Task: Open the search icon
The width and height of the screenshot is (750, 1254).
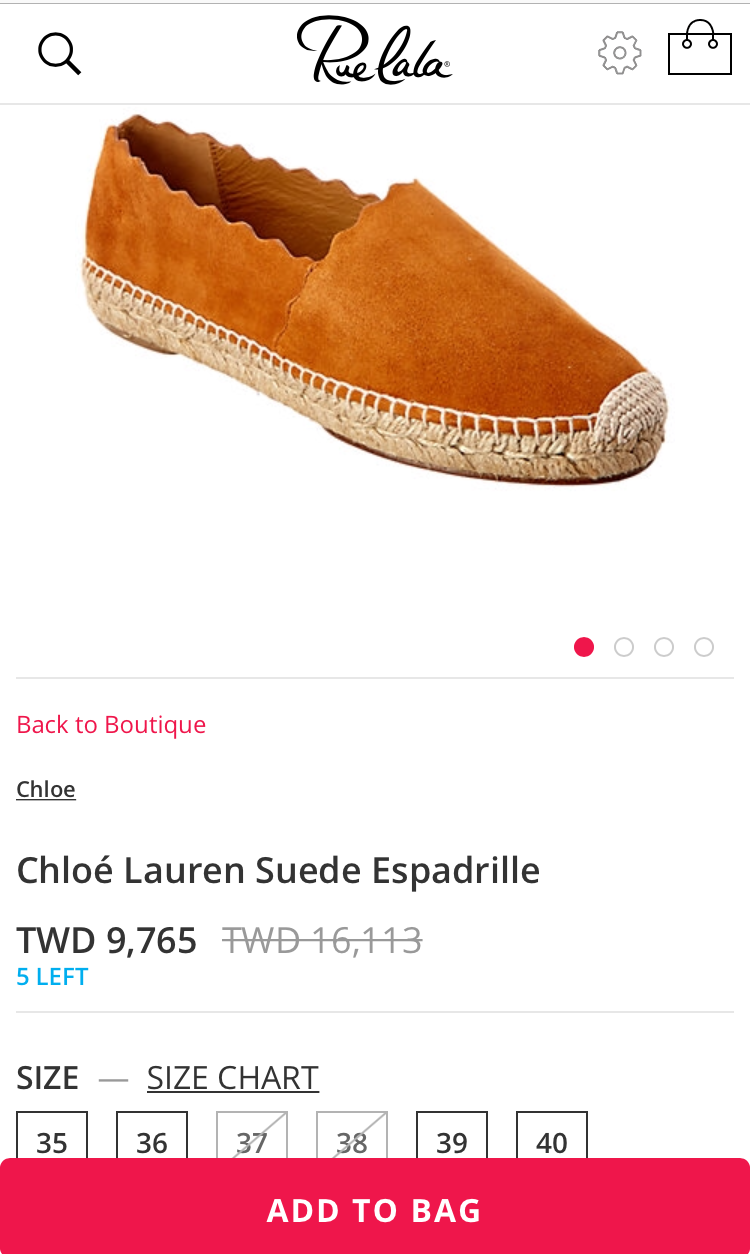Action: 59,53
